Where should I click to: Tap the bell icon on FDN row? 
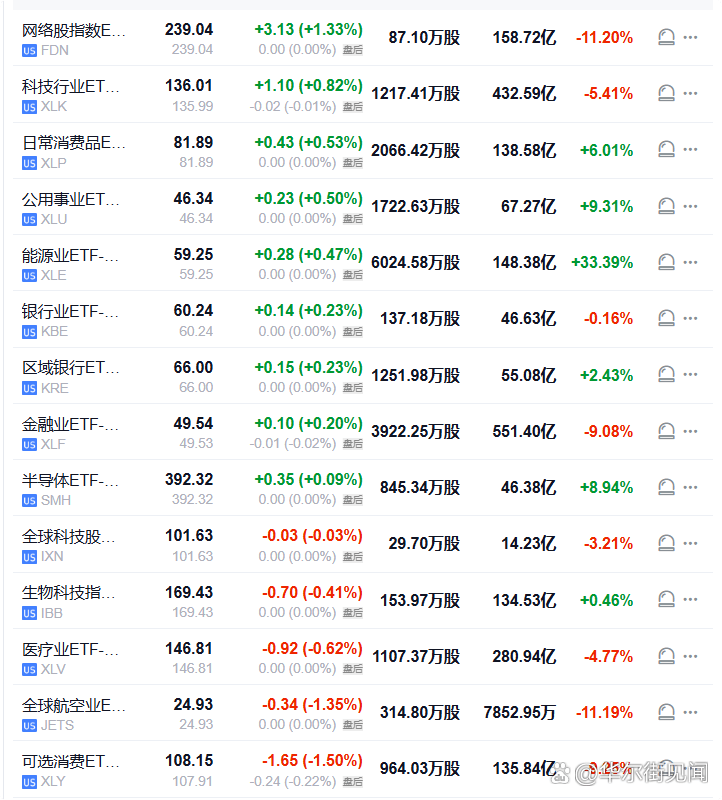(x=666, y=38)
